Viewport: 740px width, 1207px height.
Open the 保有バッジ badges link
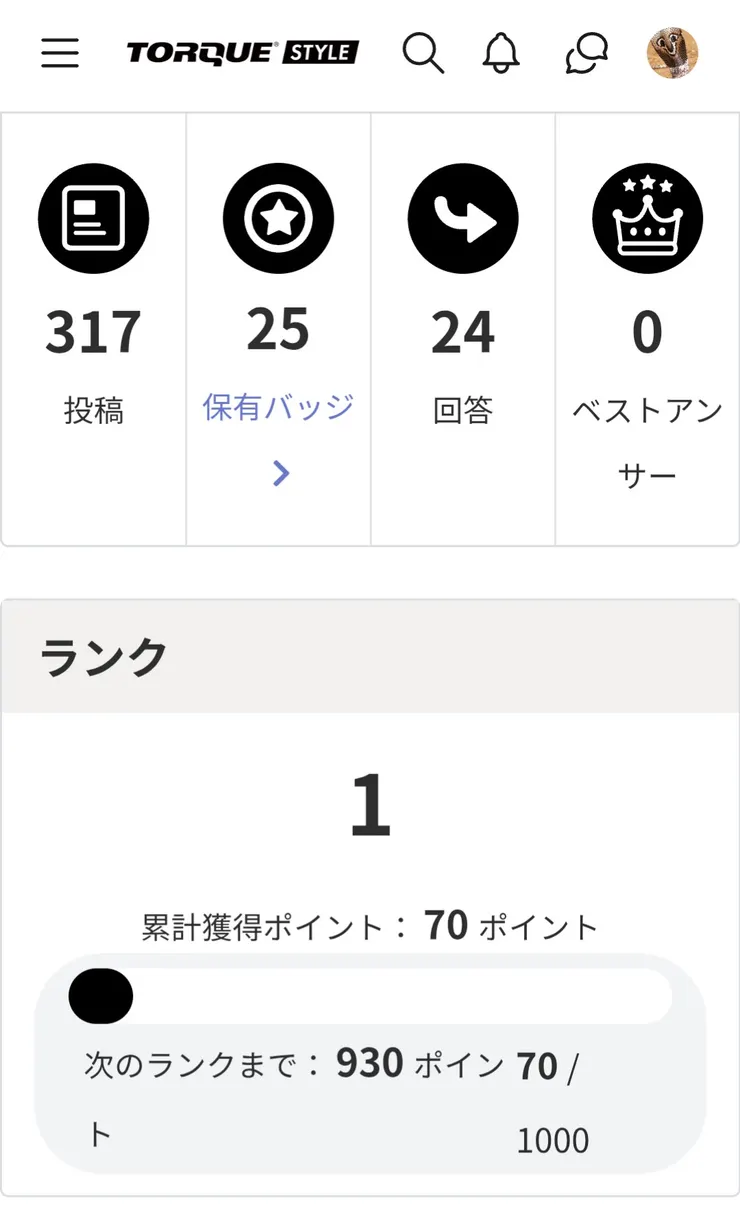pyautogui.click(x=278, y=409)
